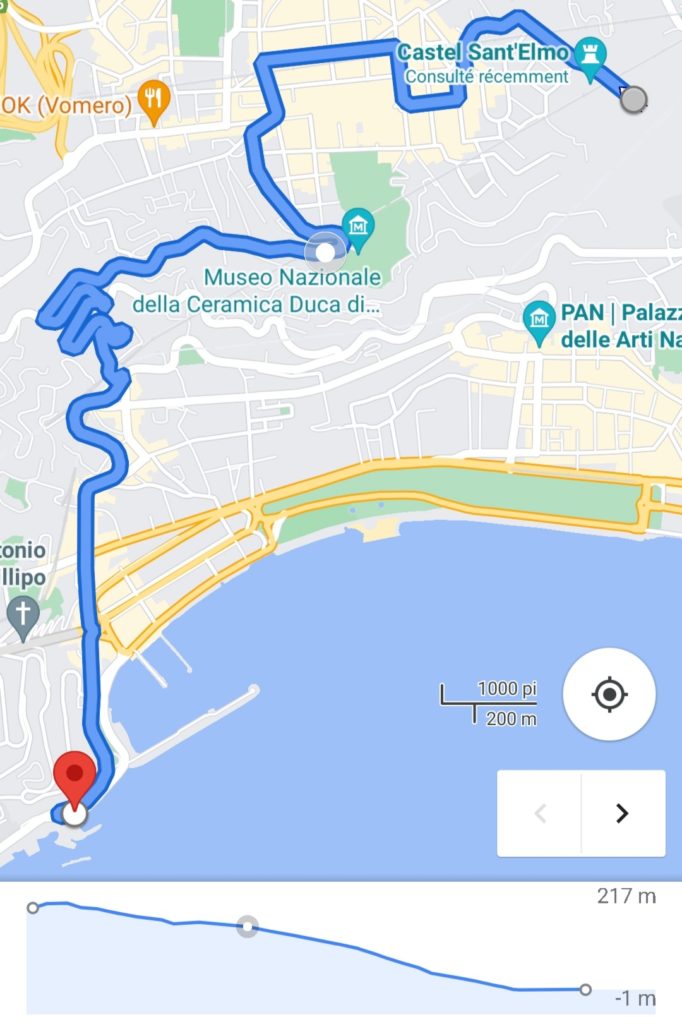Open Castel Sant'Elmo place marker
The width and height of the screenshot is (682, 1024).
[x=591, y=58]
